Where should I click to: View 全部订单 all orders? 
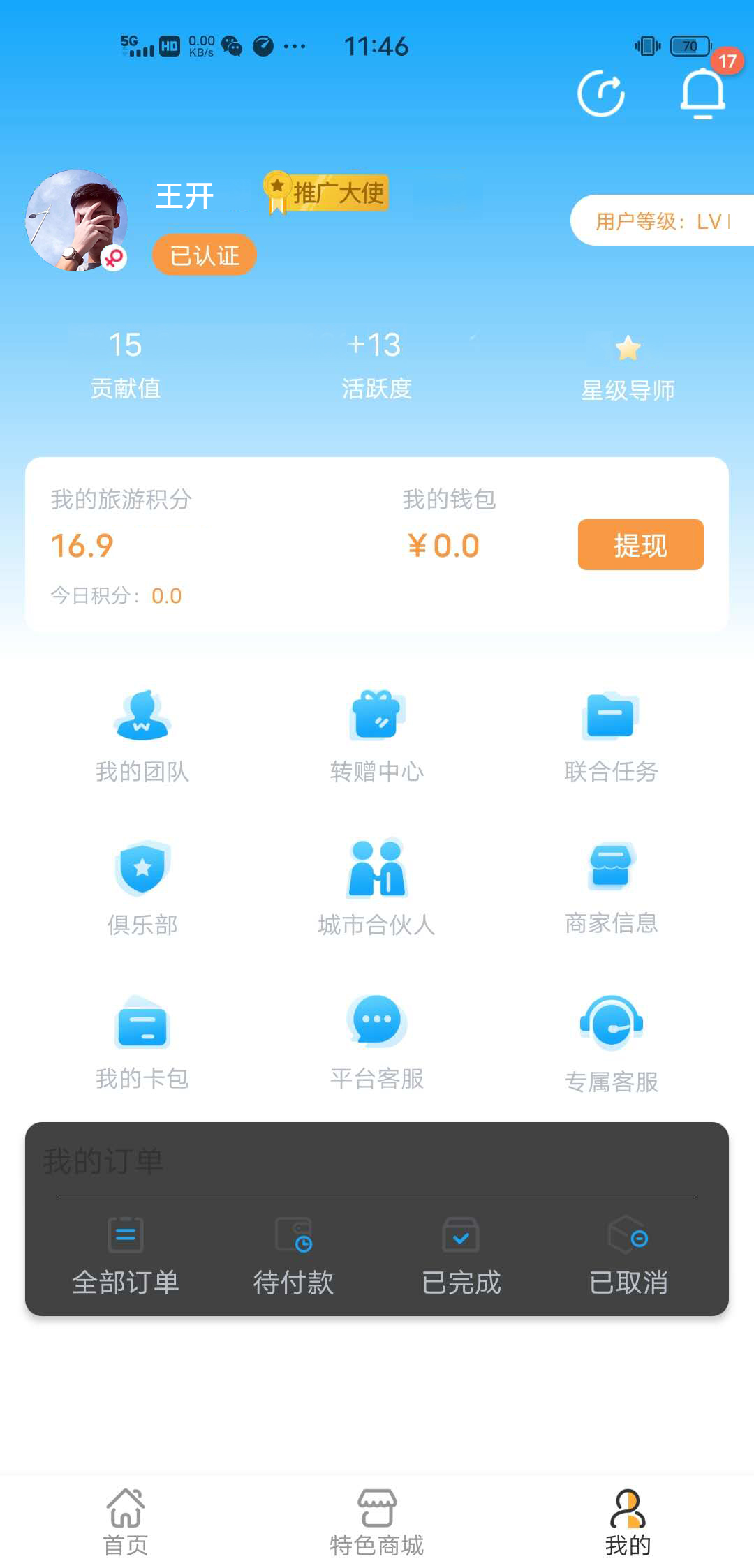pos(126,1257)
